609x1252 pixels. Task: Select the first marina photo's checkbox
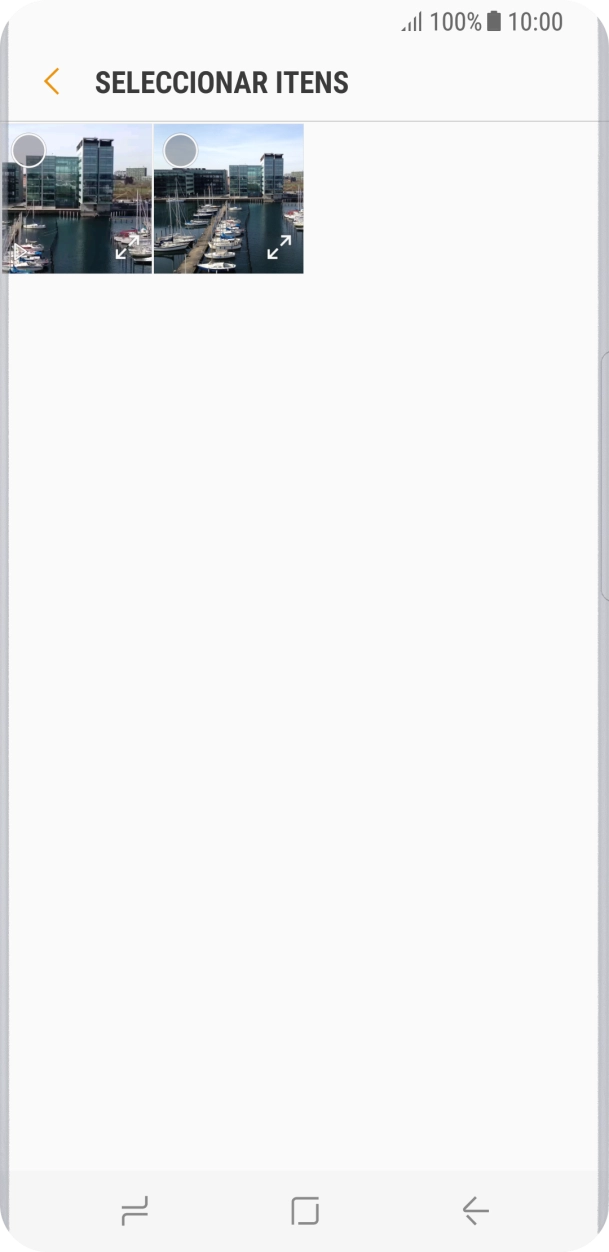(28, 151)
